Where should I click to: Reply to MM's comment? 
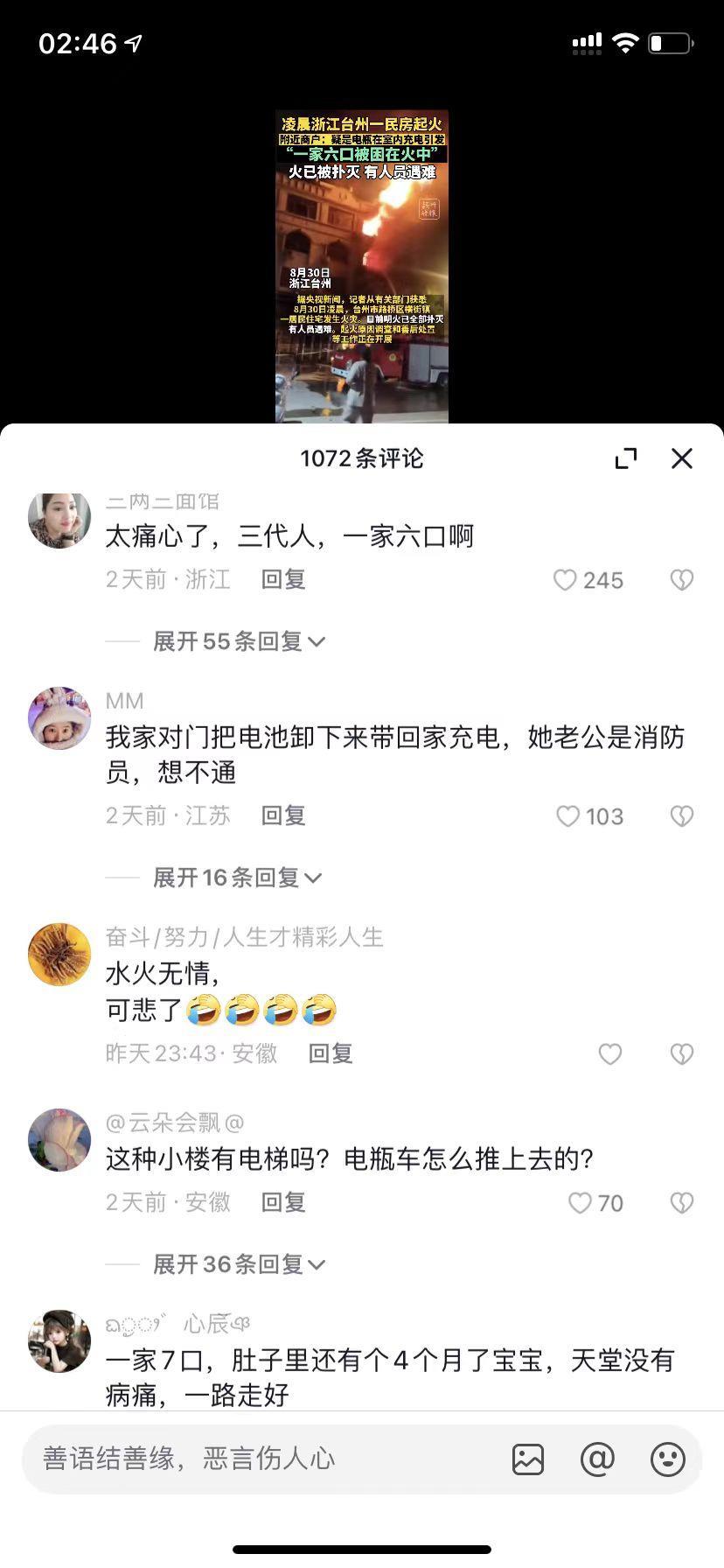point(283,815)
